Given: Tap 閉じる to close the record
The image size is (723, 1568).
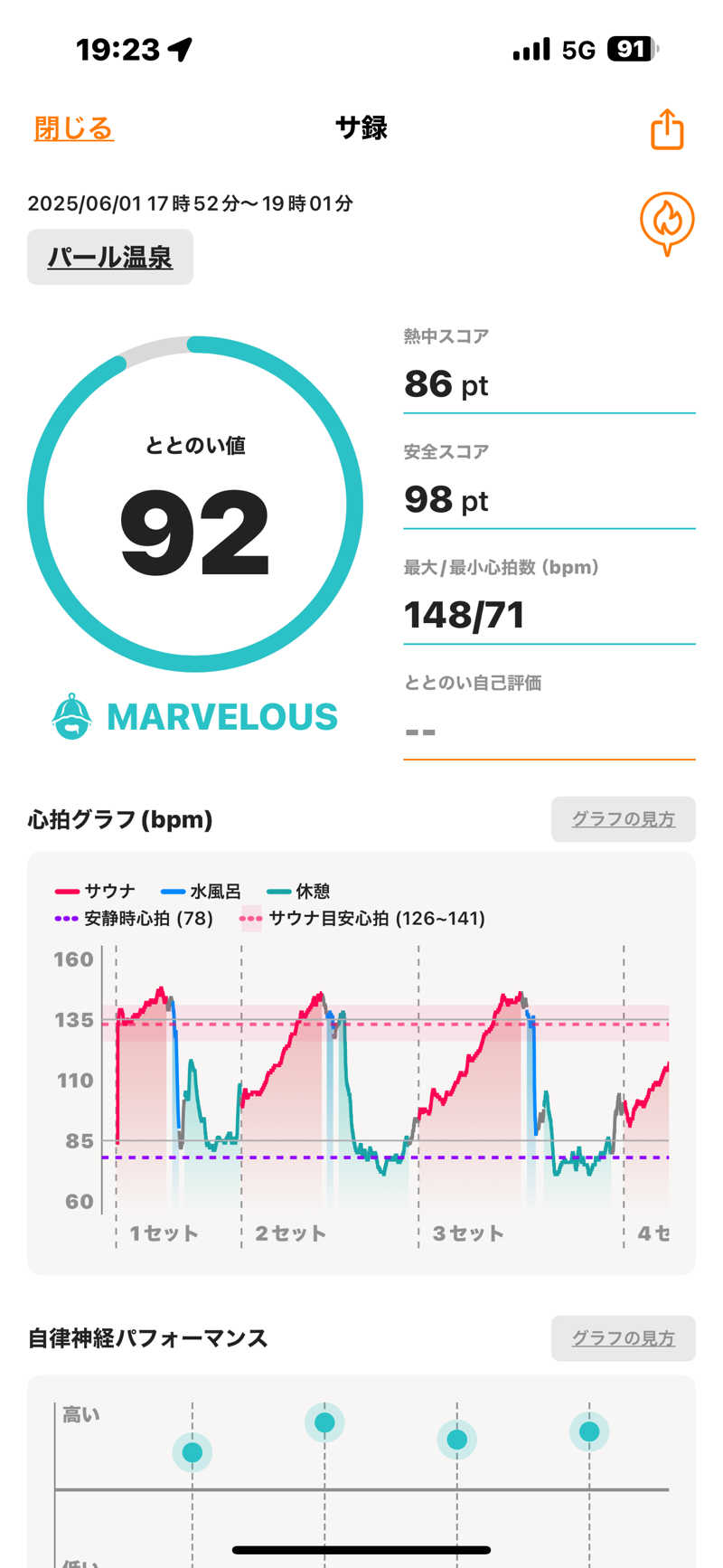Looking at the screenshot, I should pyautogui.click(x=74, y=128).
